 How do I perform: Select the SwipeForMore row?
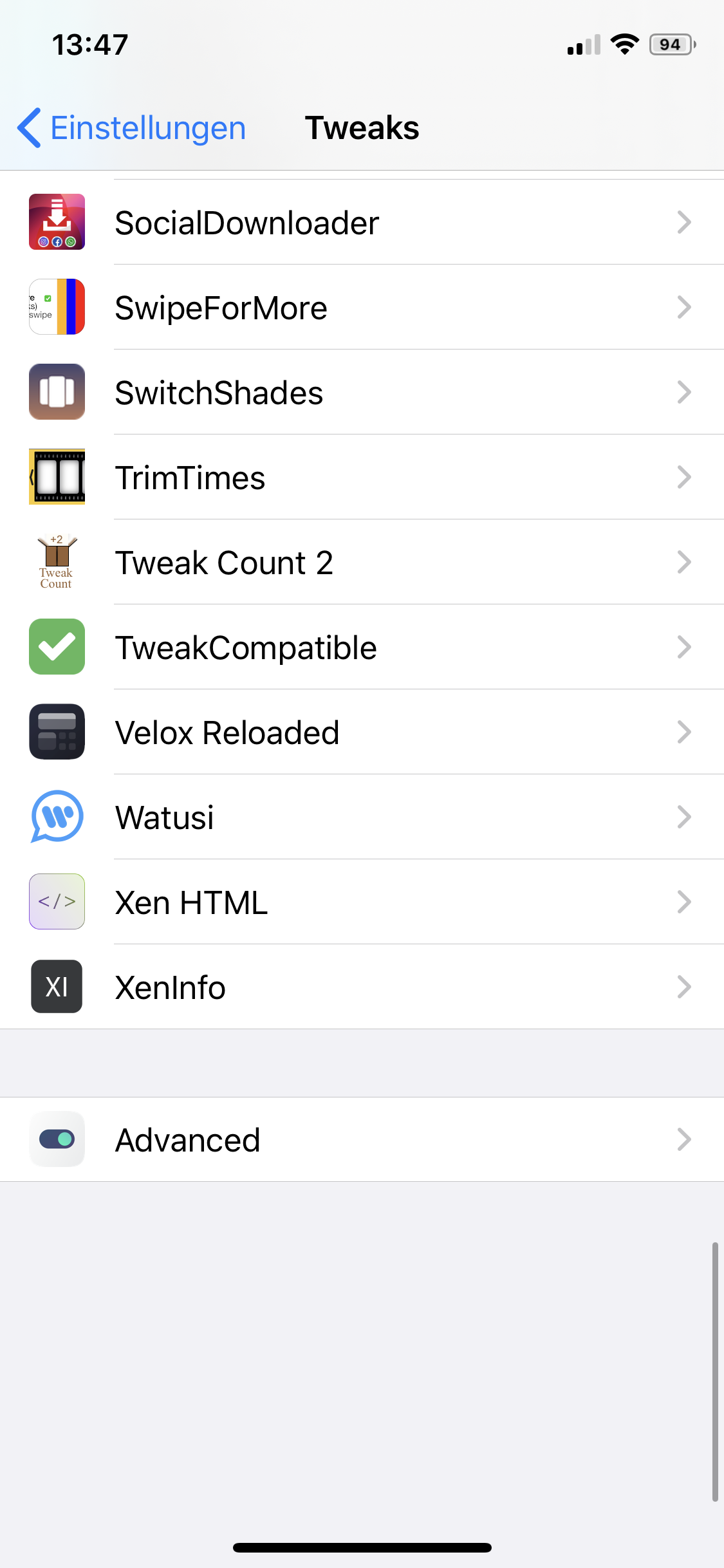click(x=362, y=308)
